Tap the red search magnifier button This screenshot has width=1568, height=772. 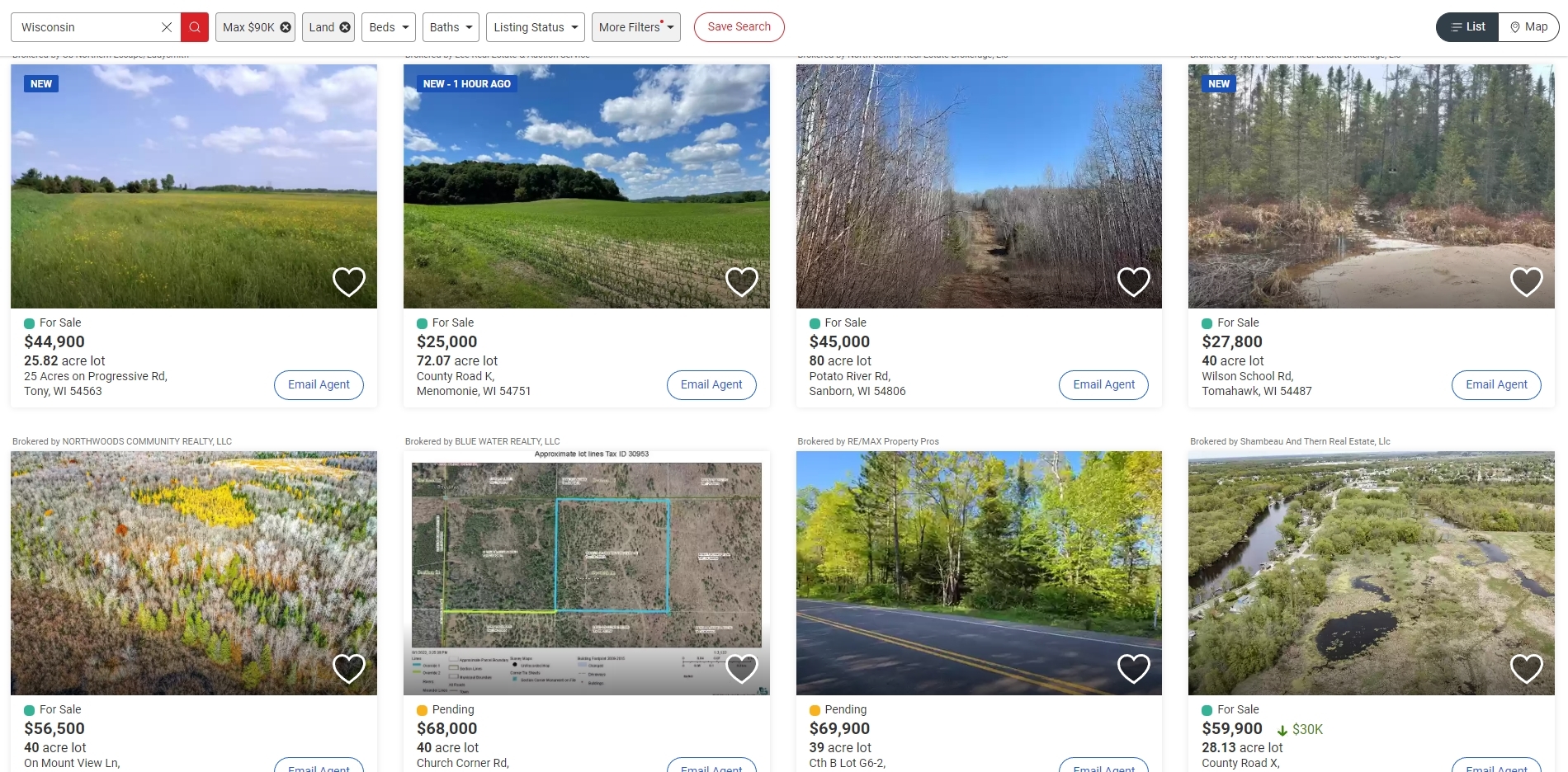pos(195,27)
